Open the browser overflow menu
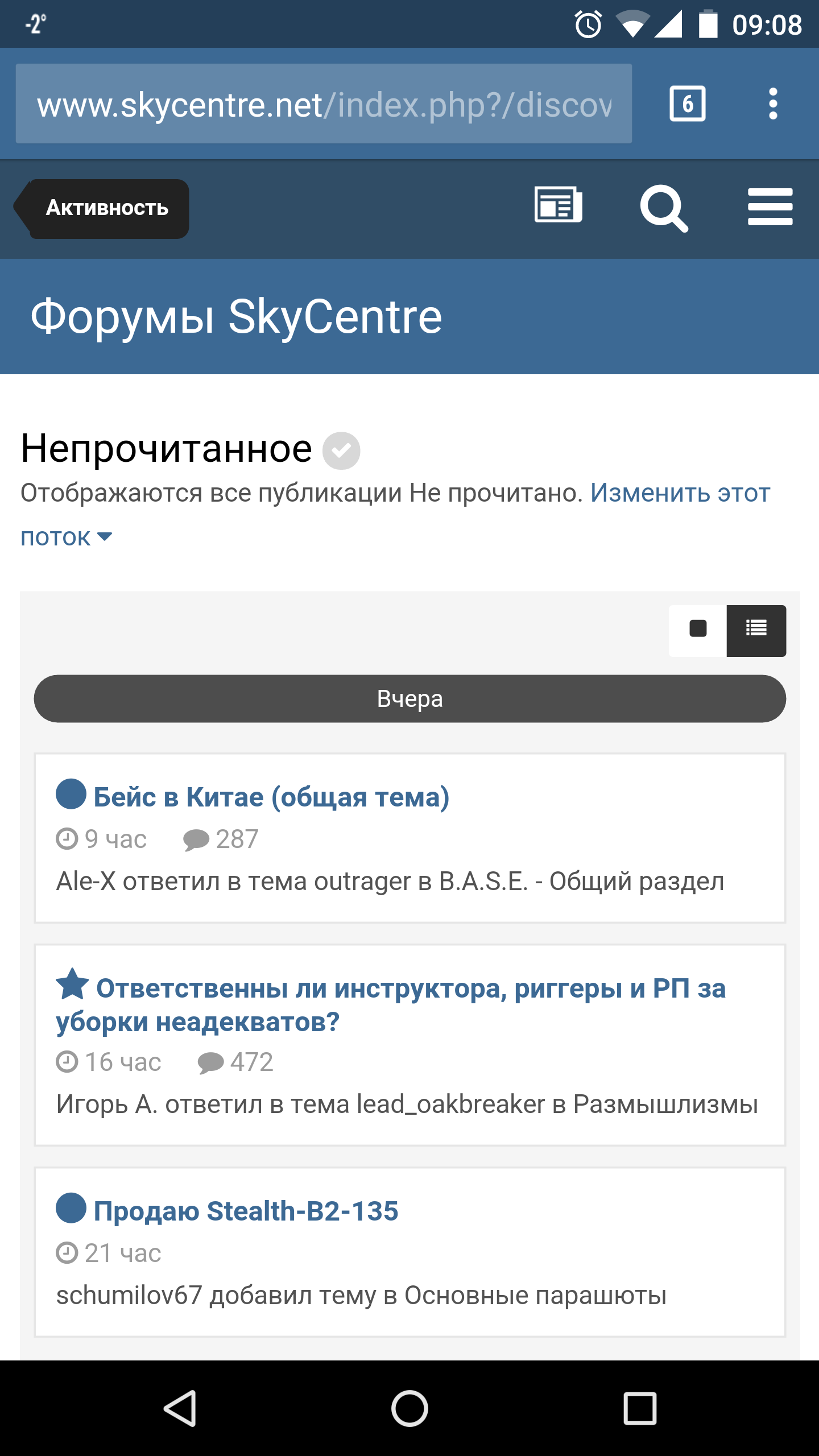The image size is (819, 1456). [x=773, y=104]
